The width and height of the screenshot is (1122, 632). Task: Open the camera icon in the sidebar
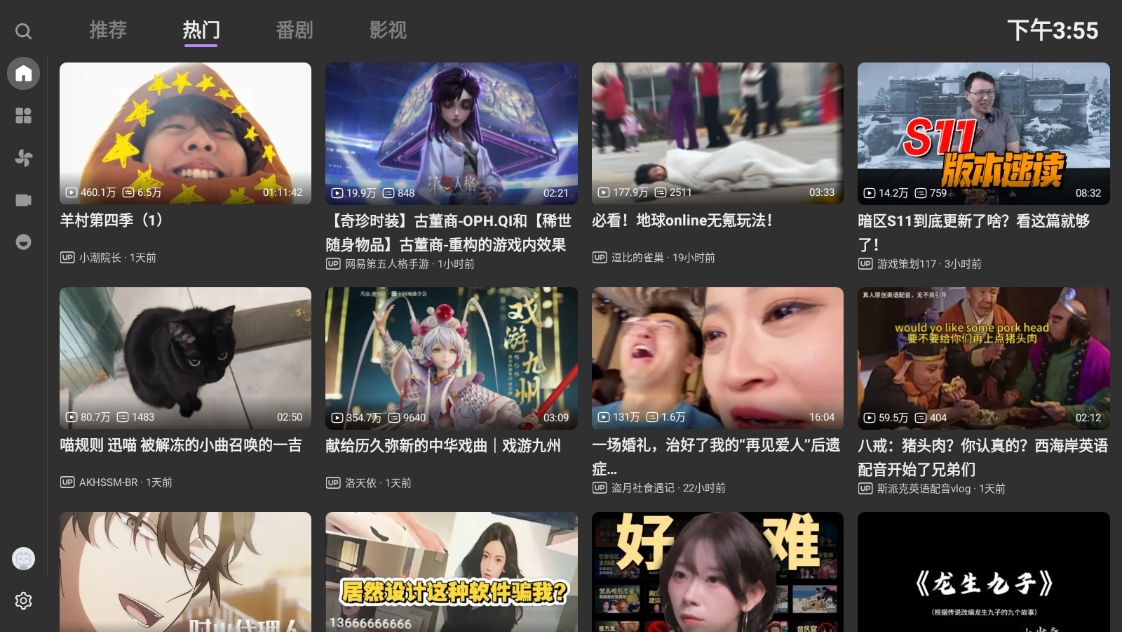pyautogui.click(x=23, y=200)
